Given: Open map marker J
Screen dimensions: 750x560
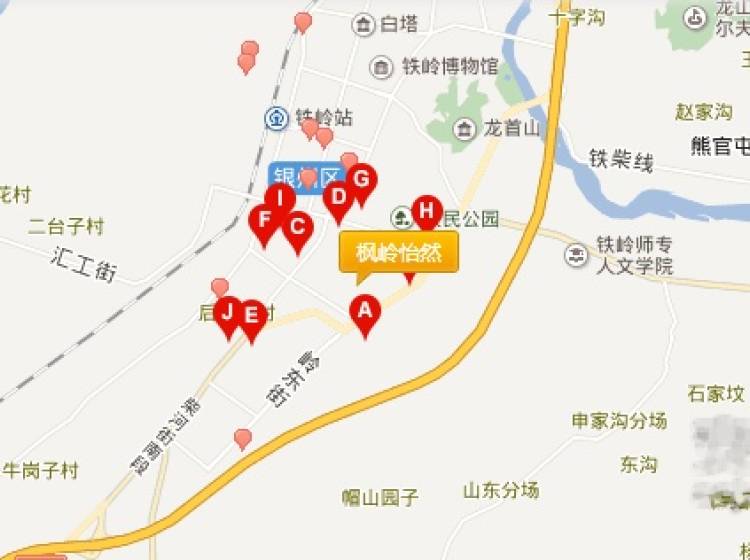Looking at the screenshot, I should [228, 313].
